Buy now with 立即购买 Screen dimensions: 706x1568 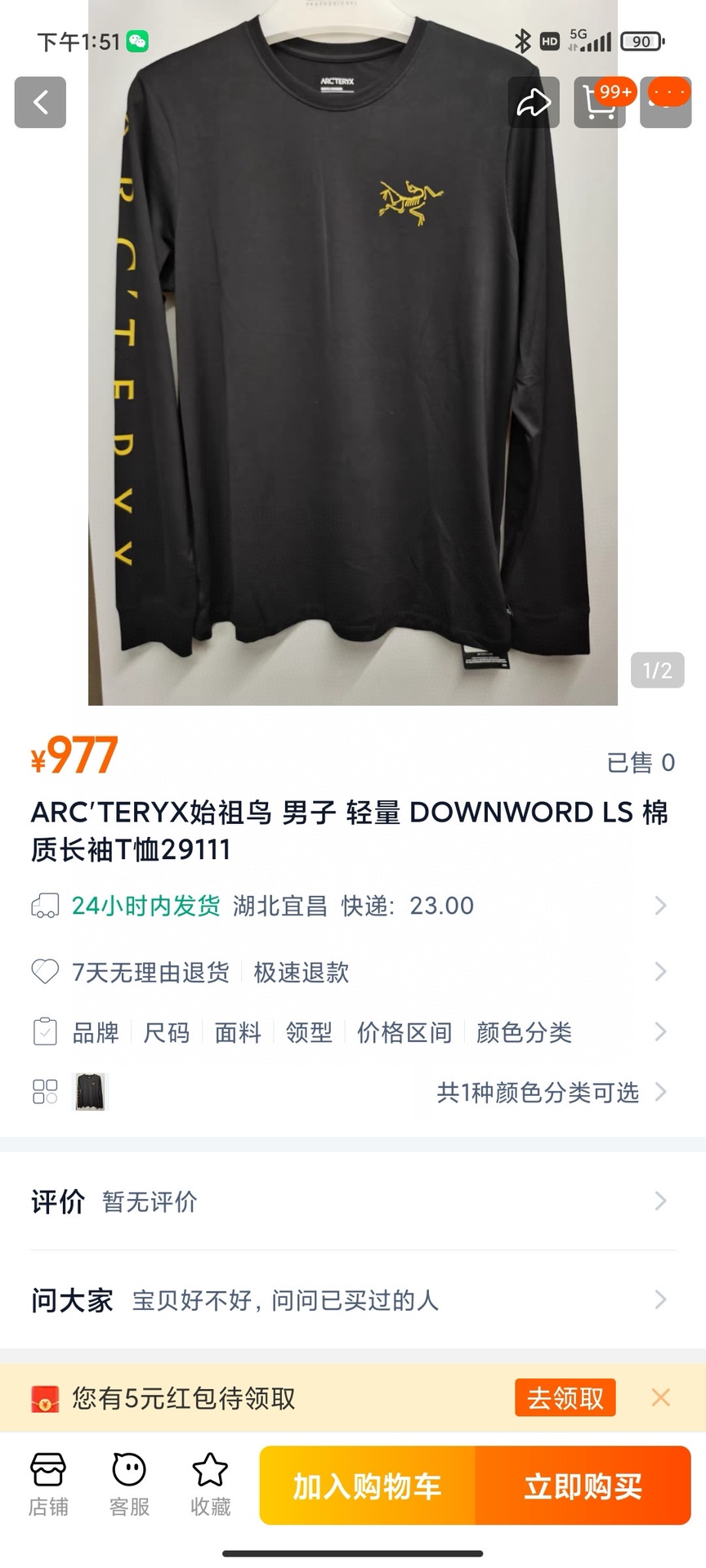pyautogui.click(x=583, y=1486)
